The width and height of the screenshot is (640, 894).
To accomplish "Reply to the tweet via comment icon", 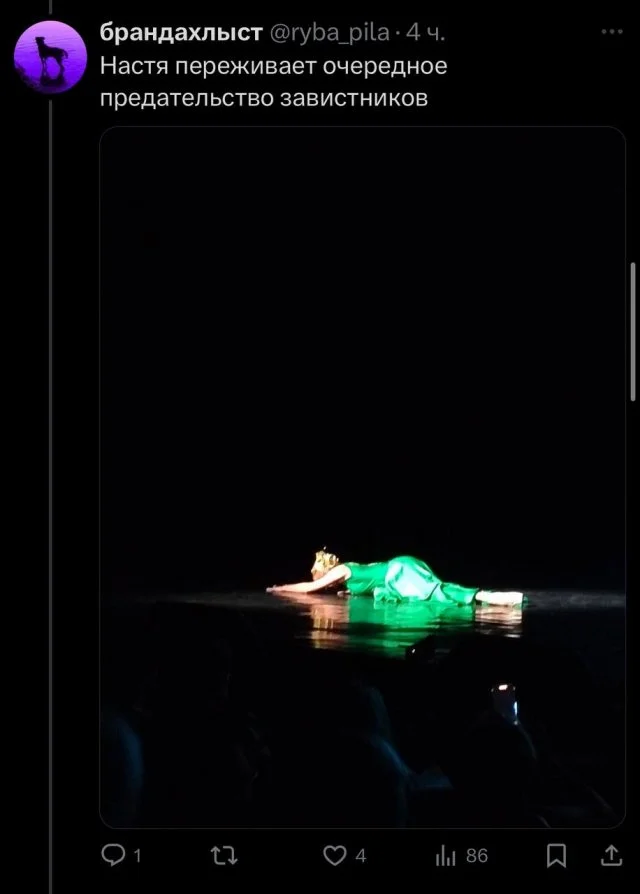I will pyautogui.click(x=116, y=855).
